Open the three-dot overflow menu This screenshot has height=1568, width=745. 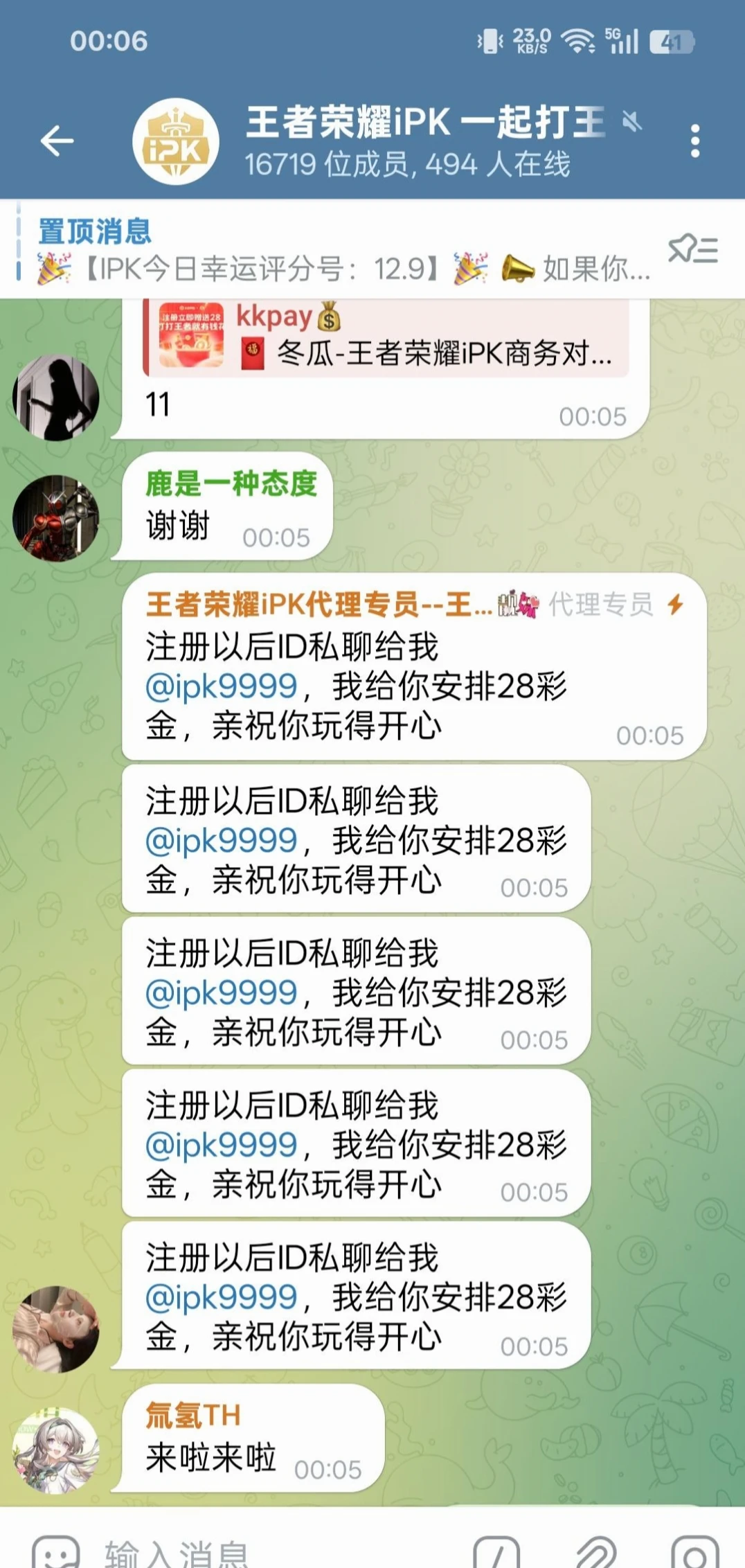tap(695, 141)
